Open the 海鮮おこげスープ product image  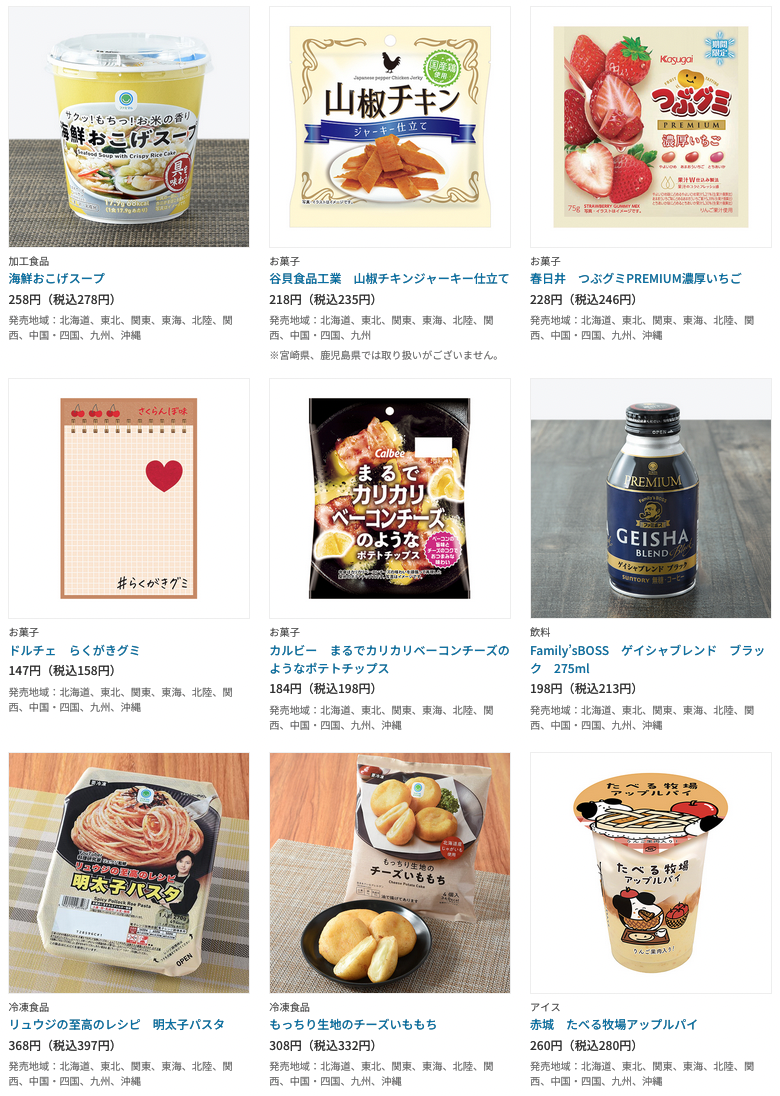click(x=129, y=127)
